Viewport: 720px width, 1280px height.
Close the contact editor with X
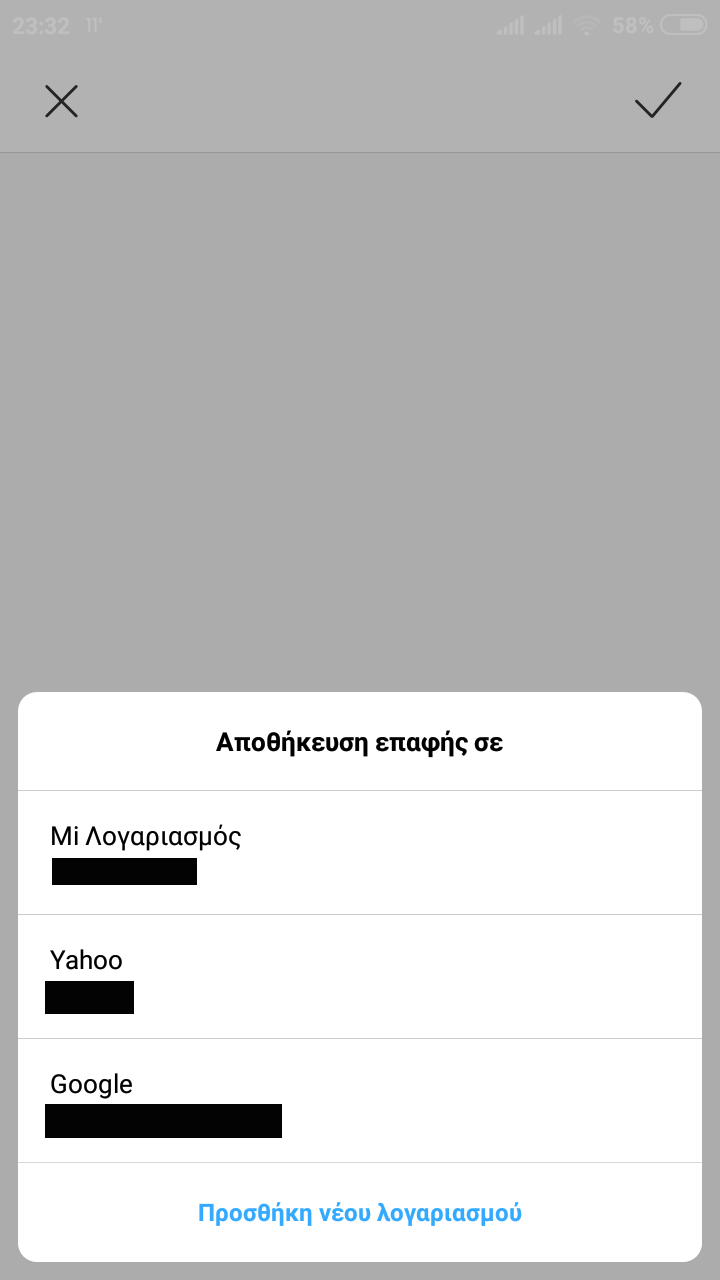click(x=61, y=101)
